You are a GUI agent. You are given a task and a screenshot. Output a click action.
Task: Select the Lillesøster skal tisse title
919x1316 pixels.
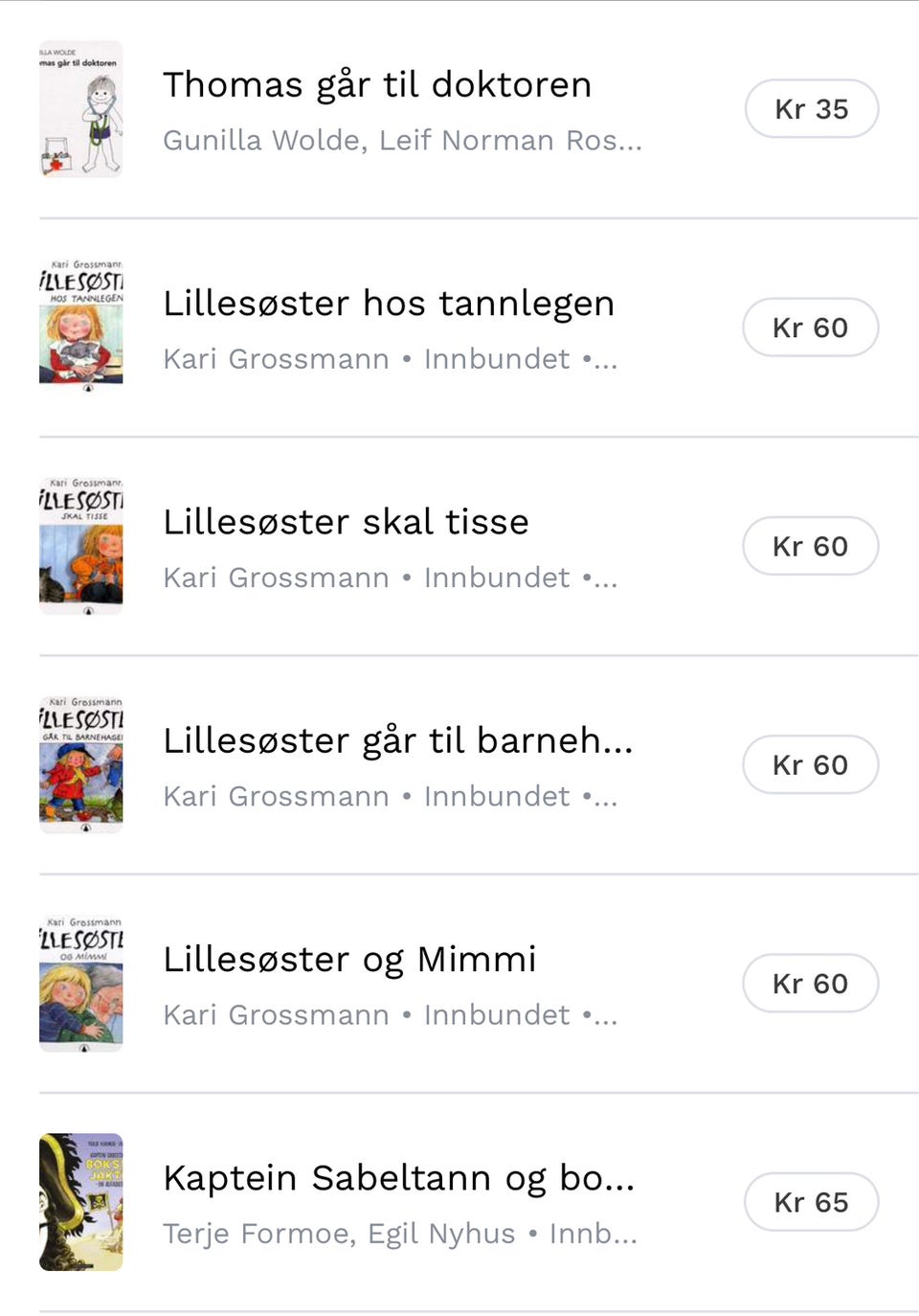[346, 522]
